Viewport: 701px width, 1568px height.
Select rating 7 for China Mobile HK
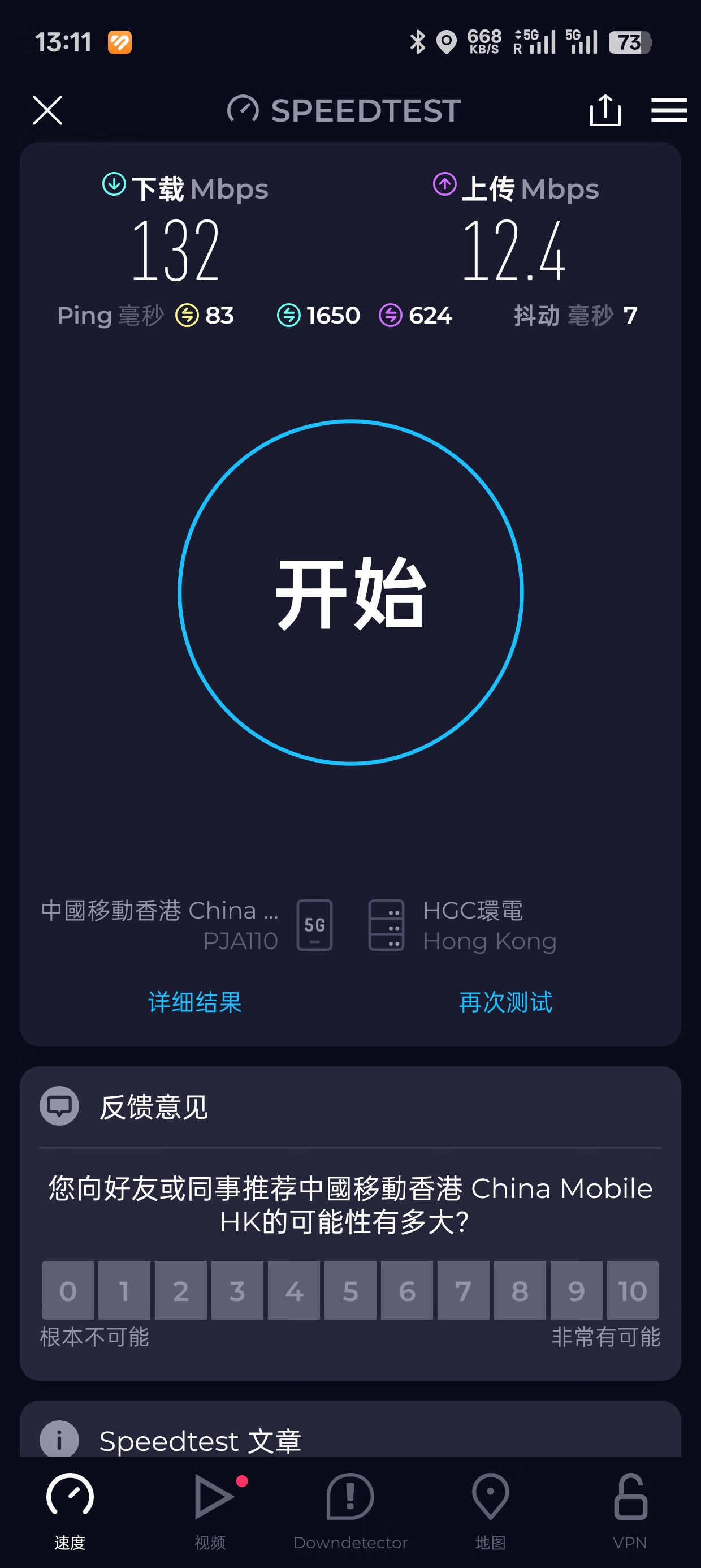tap(463, 1290)
